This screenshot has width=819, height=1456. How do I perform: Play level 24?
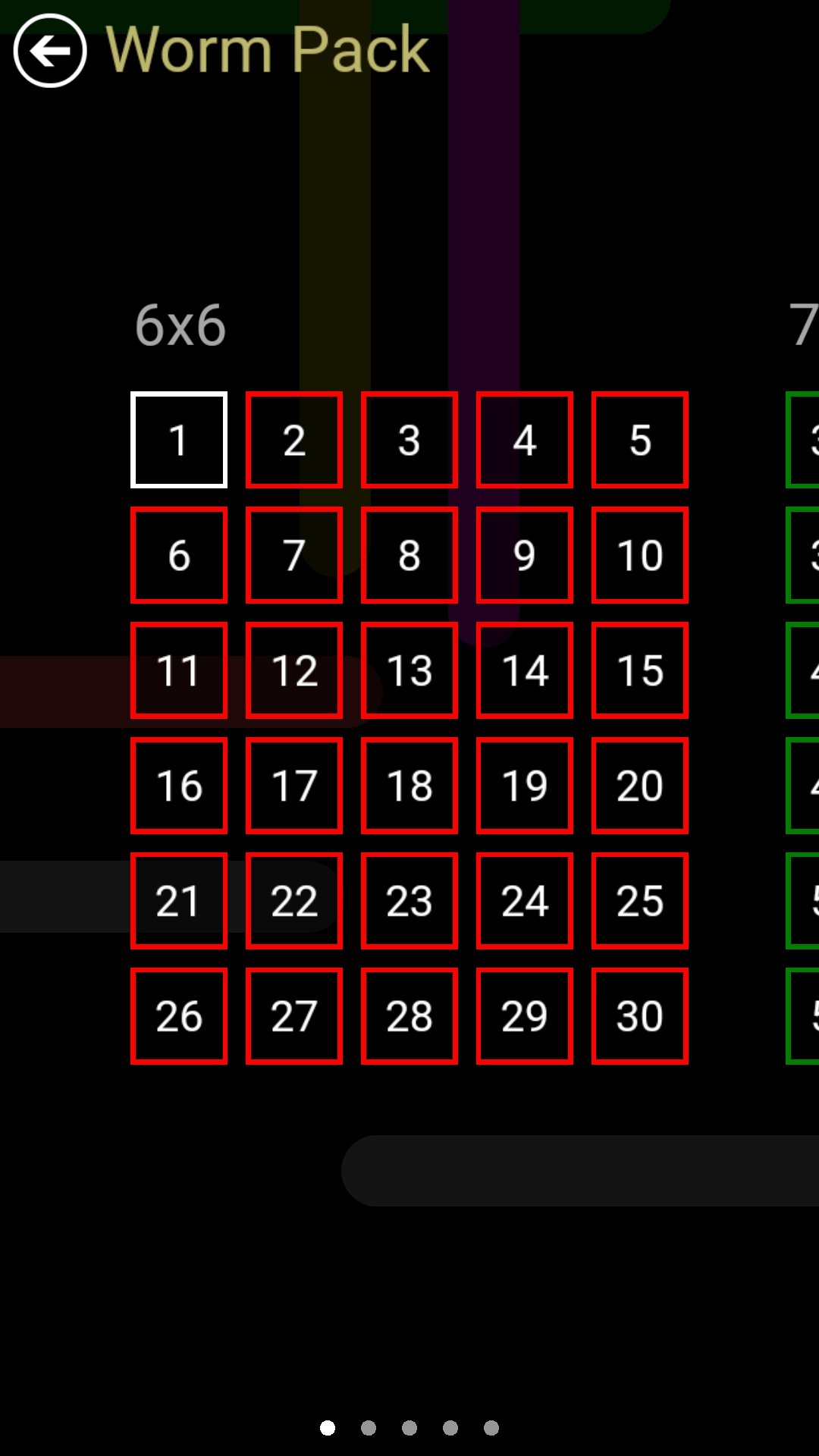[525, 901]
